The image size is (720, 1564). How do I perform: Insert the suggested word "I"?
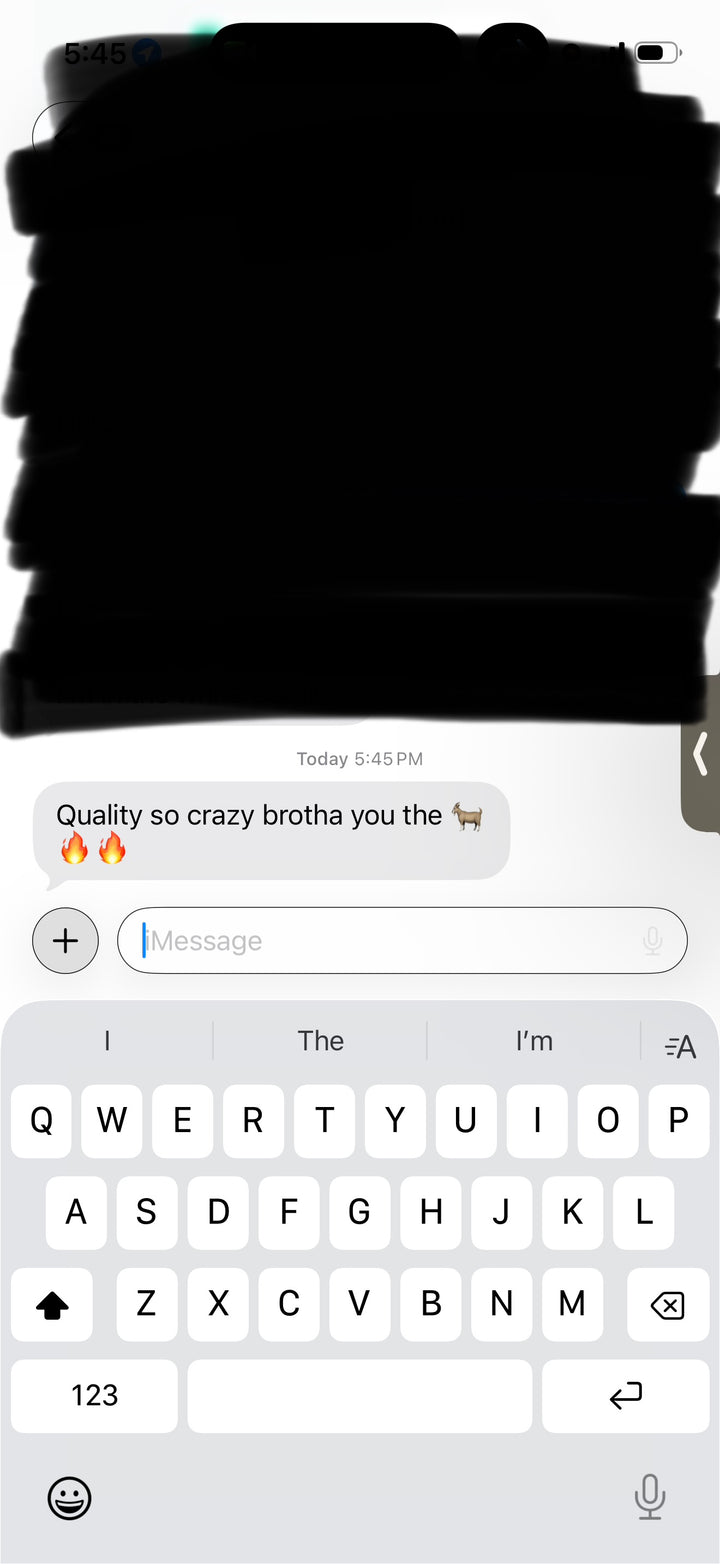(107, 1041)
